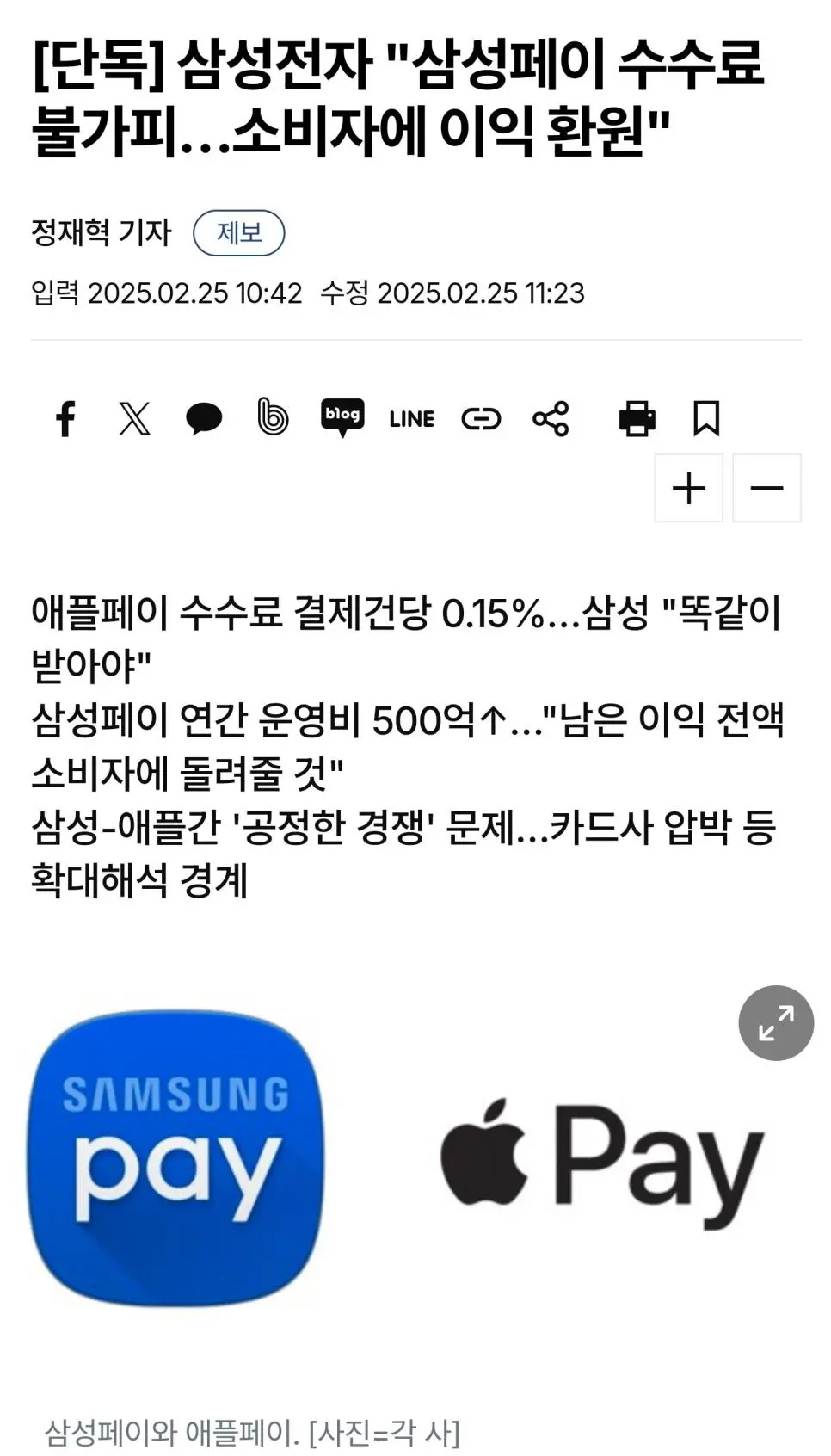
Task: Share the article on Facebook
Action: (x=65, y=419)
